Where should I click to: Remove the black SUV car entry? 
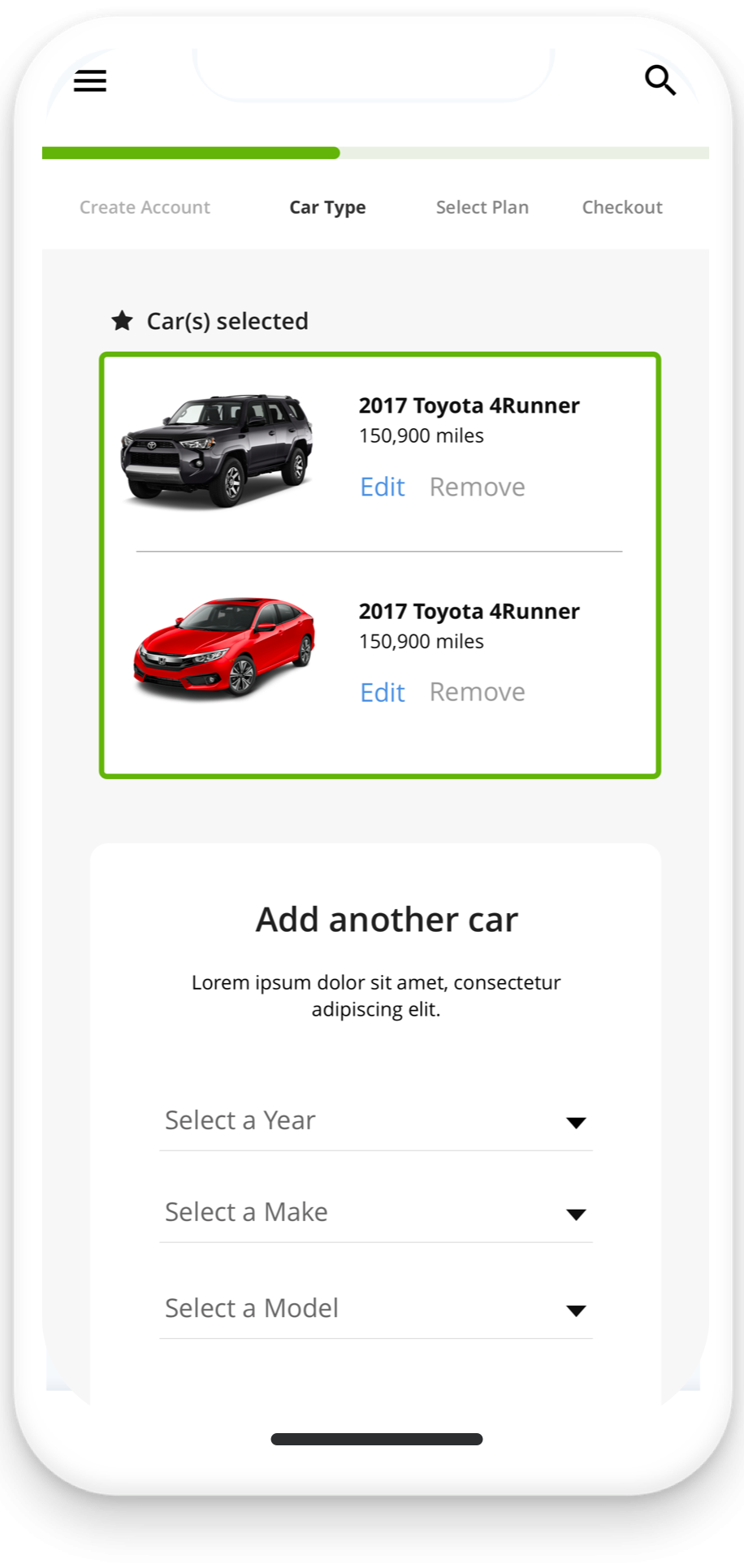(x=477, y=487)
